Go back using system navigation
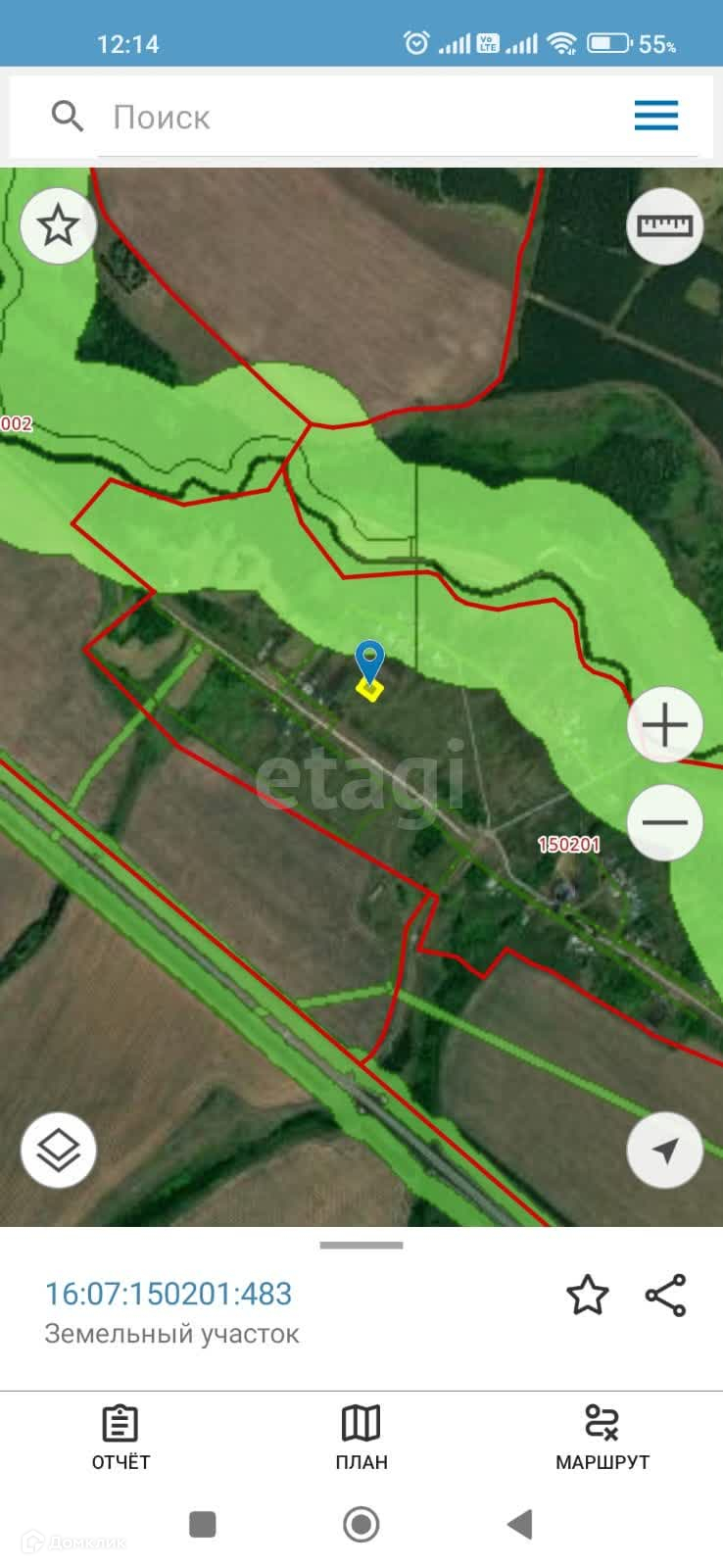Image resolution: width=723 pixels, height=1568 pixels. pos(519,1524)
